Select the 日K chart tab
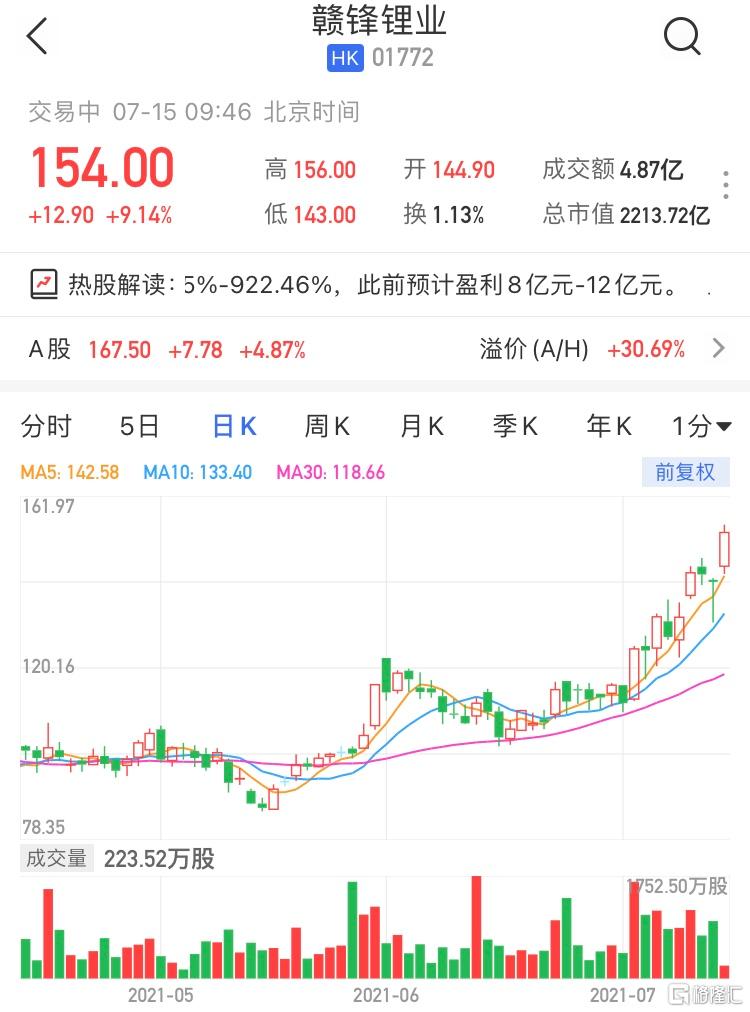Viewport: 750px width, 1012px height. [235, 427]
